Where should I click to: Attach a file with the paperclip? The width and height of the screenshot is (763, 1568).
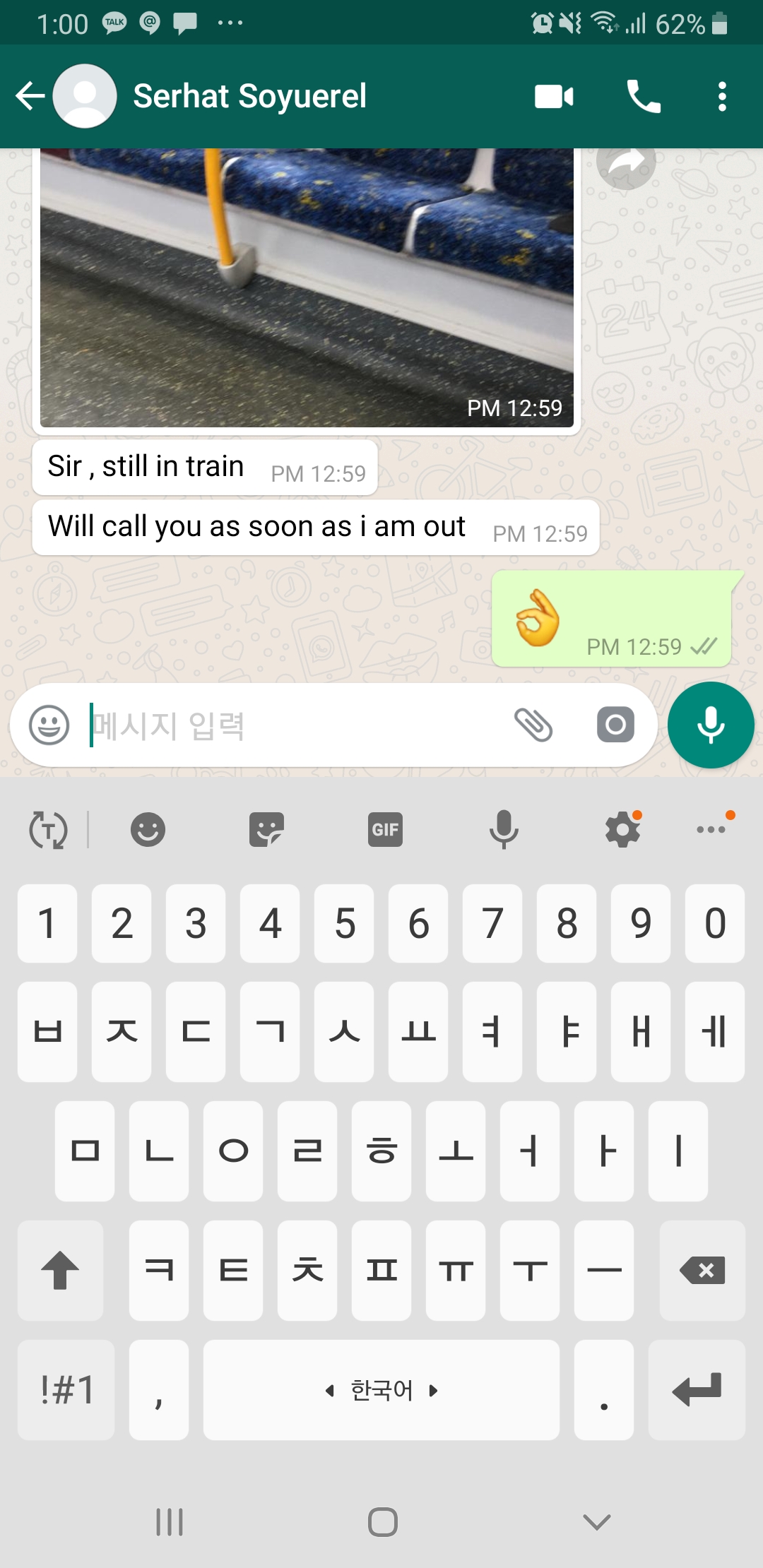(533, 725)
